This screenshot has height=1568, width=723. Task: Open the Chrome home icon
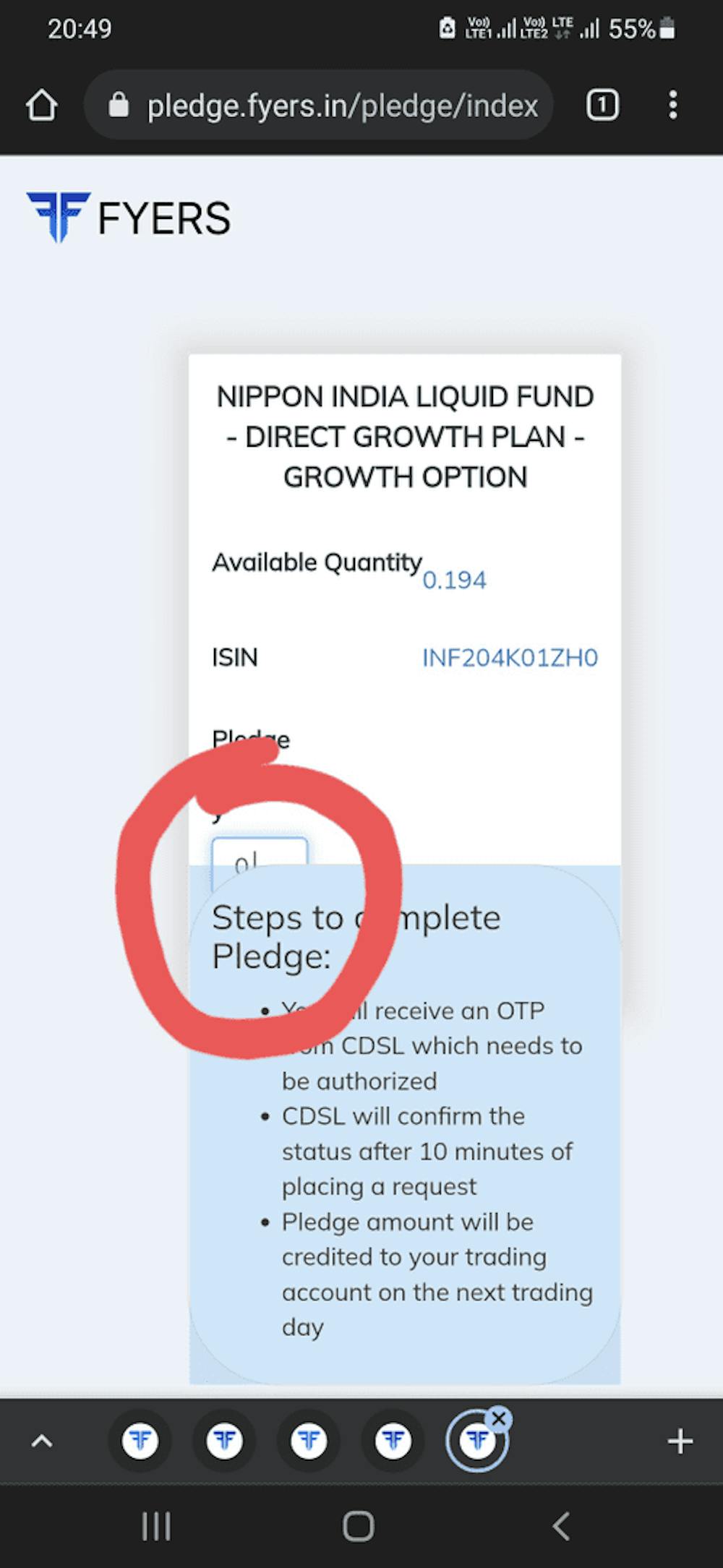43,105
